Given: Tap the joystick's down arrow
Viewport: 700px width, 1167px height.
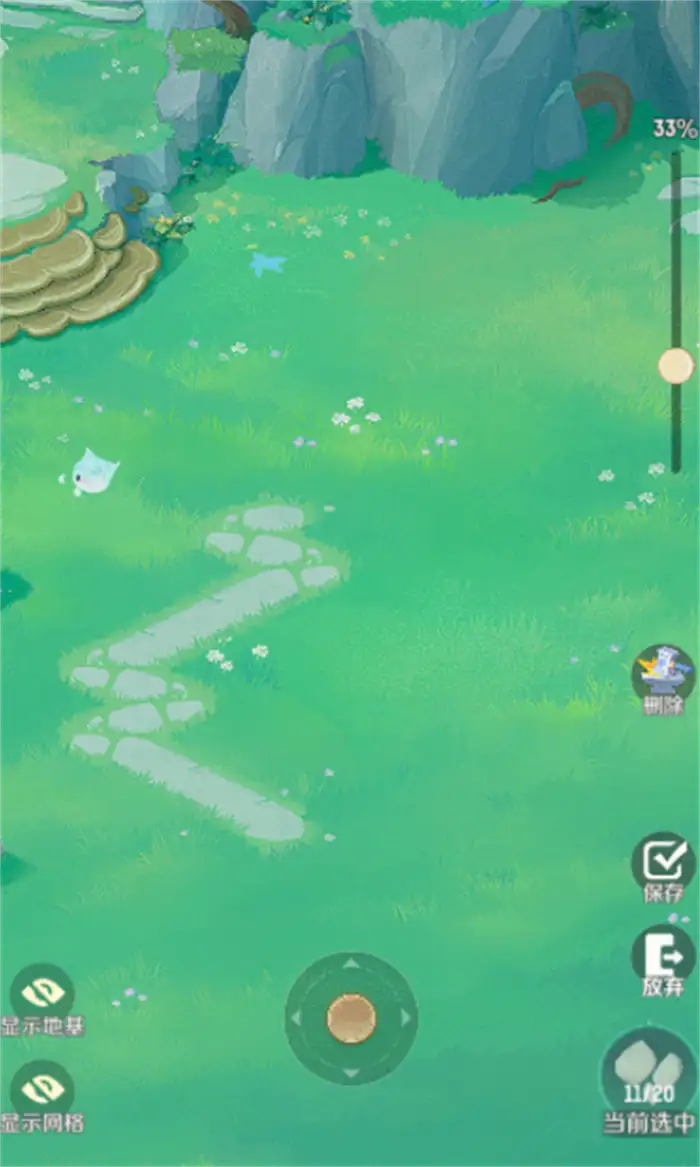Looking at the screenshot, I should click(351, 1073).
